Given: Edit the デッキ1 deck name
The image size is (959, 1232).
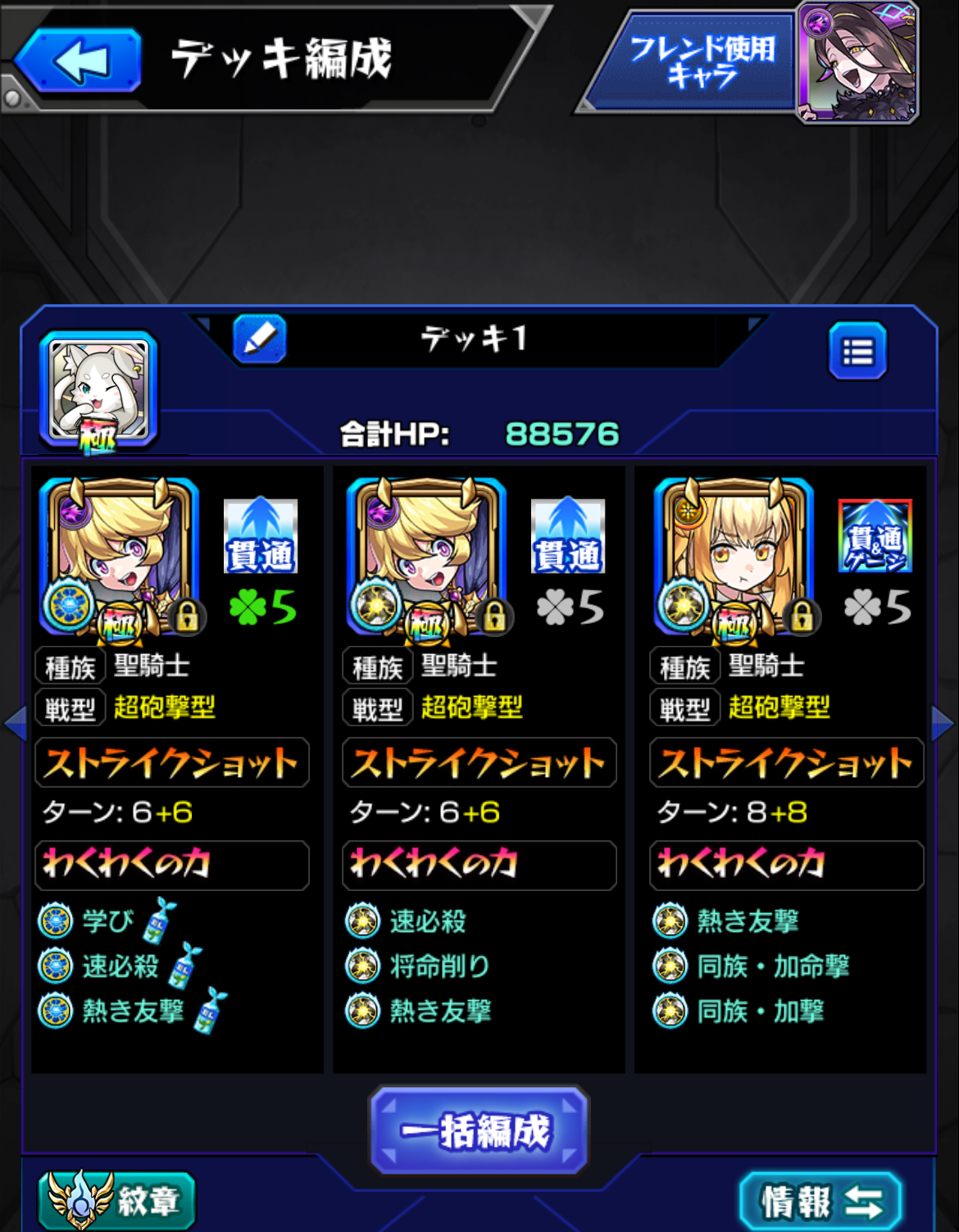Looking at the screenshot, I should (x=259, y=339).
